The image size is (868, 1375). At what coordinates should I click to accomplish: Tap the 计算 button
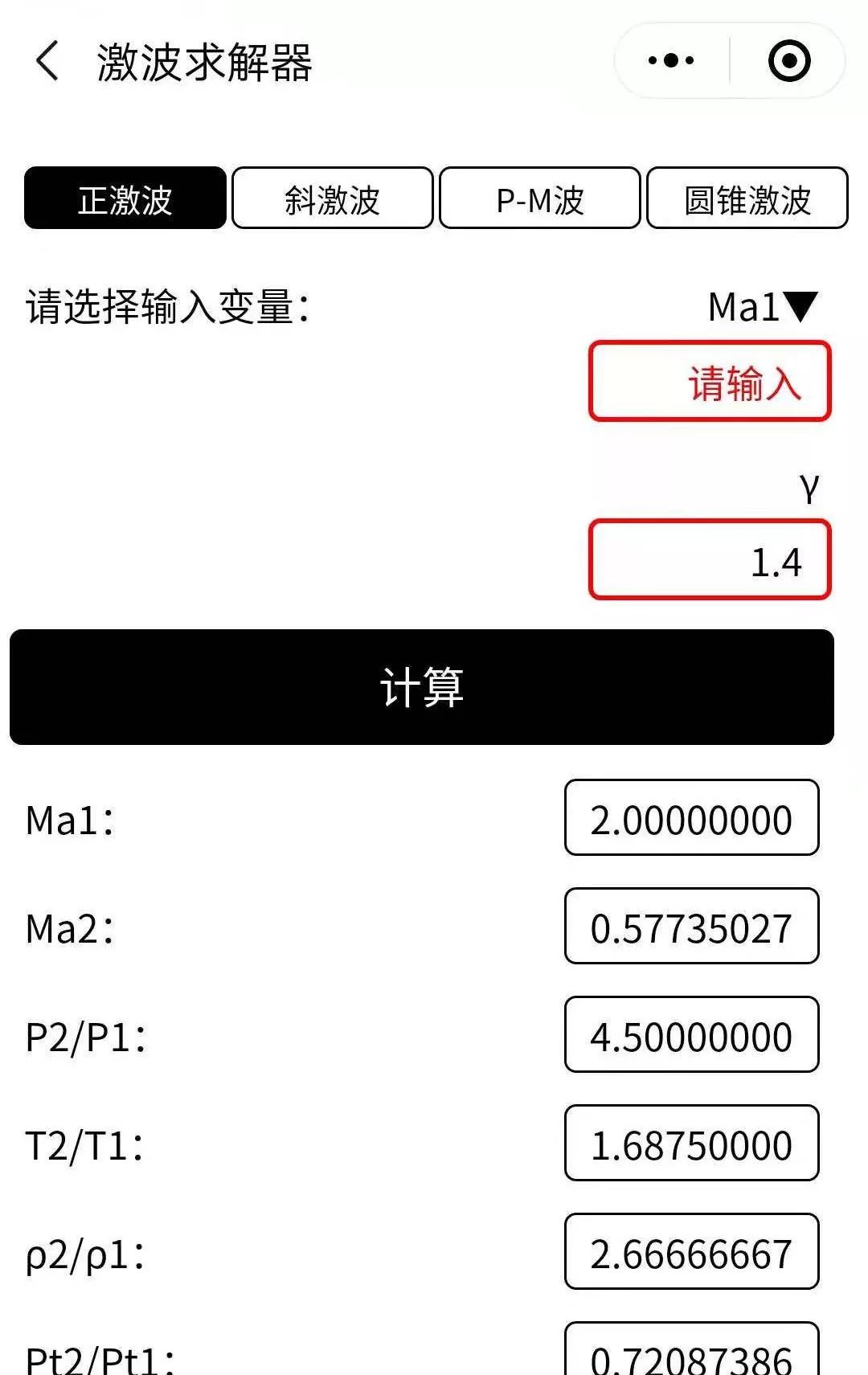tap(422, 687)
